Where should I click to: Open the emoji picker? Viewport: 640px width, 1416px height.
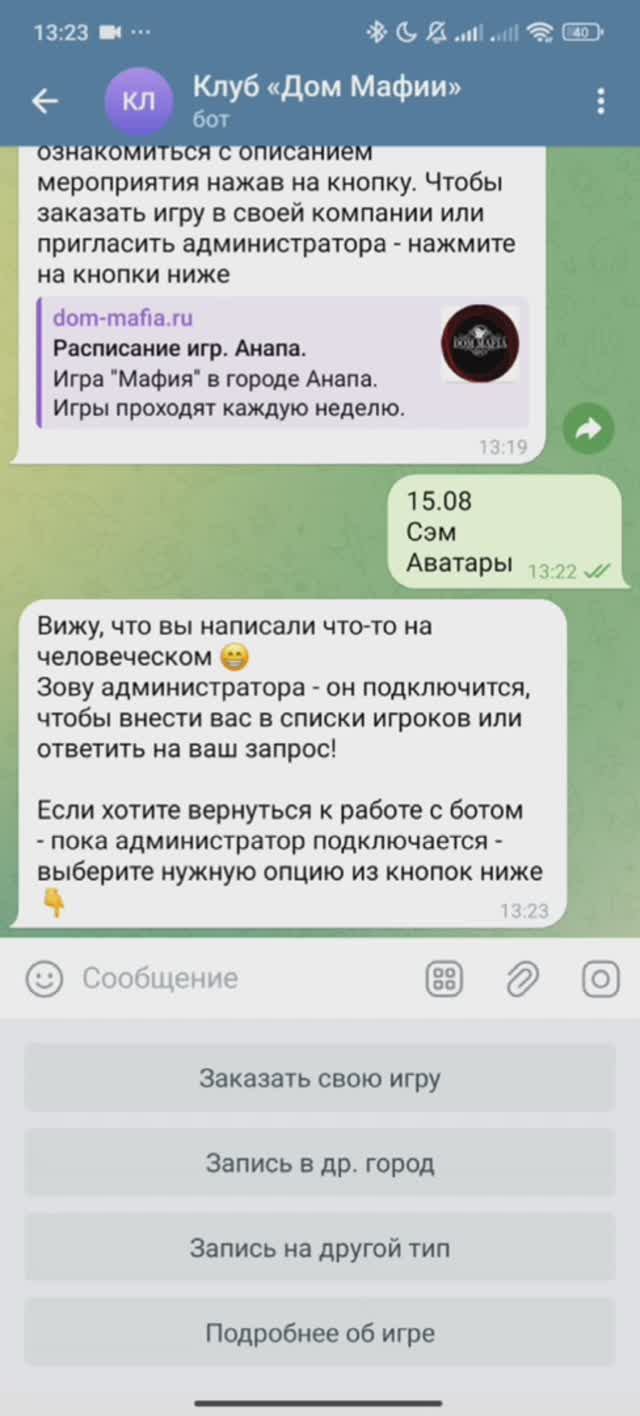click(x=44, y=979)
